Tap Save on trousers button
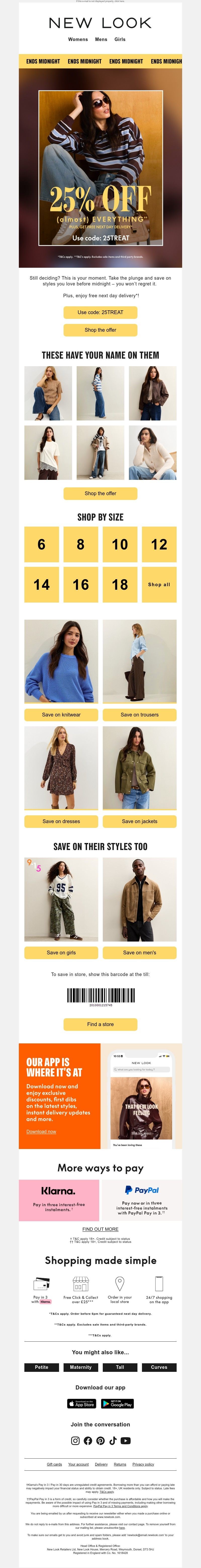This screenshot has height=1568, width=201. [x=140, y=715]
